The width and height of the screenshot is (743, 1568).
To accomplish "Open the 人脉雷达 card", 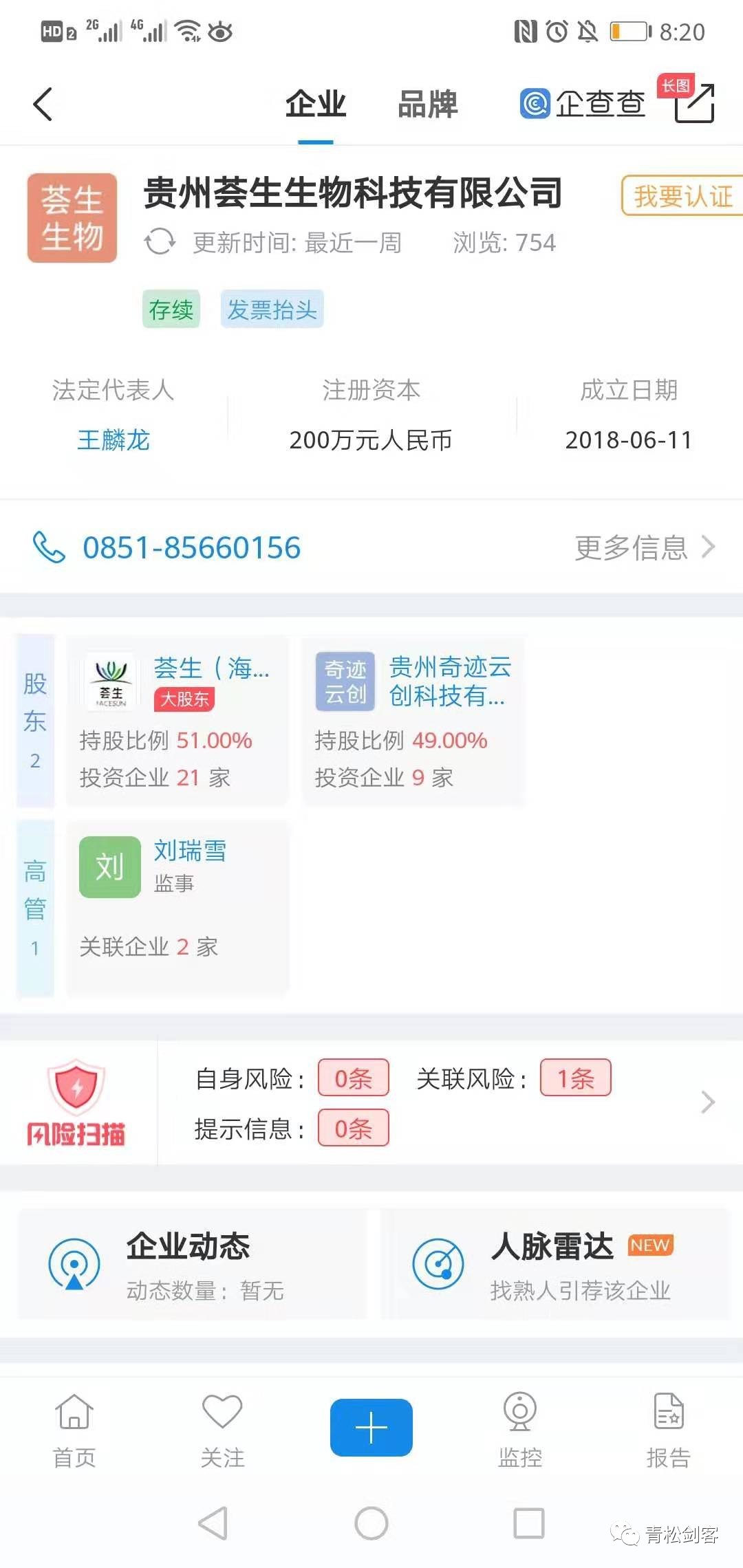I will [554, 1264].
